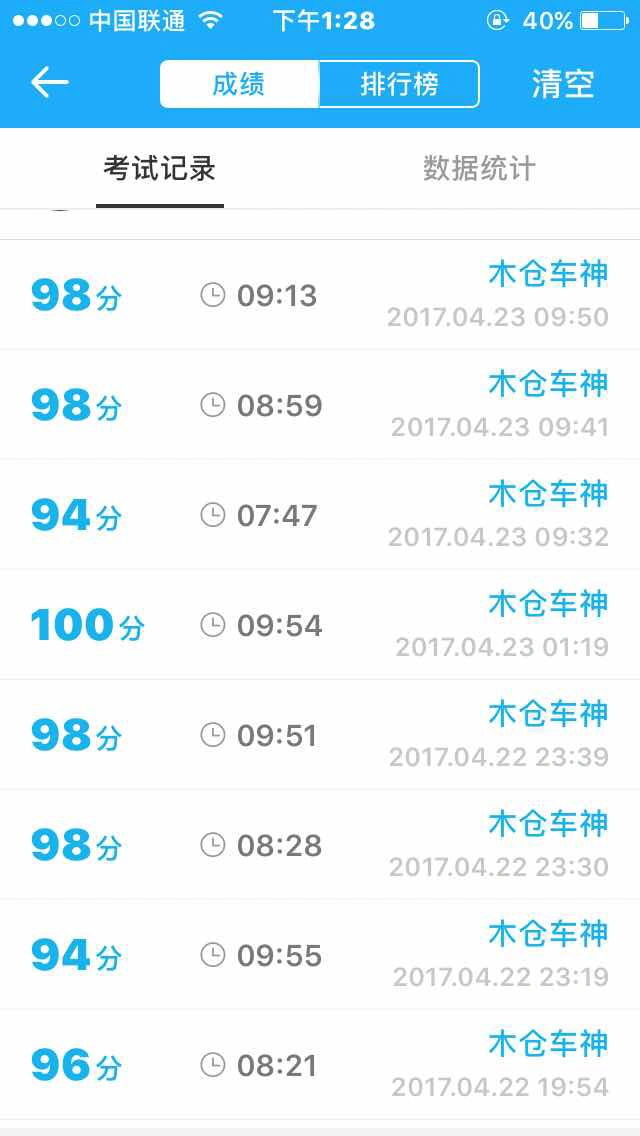Image resolution: width=640 pixels, height=1136 pixels.
Task: Open the 100分 record from 01:19
Action: 320,625
